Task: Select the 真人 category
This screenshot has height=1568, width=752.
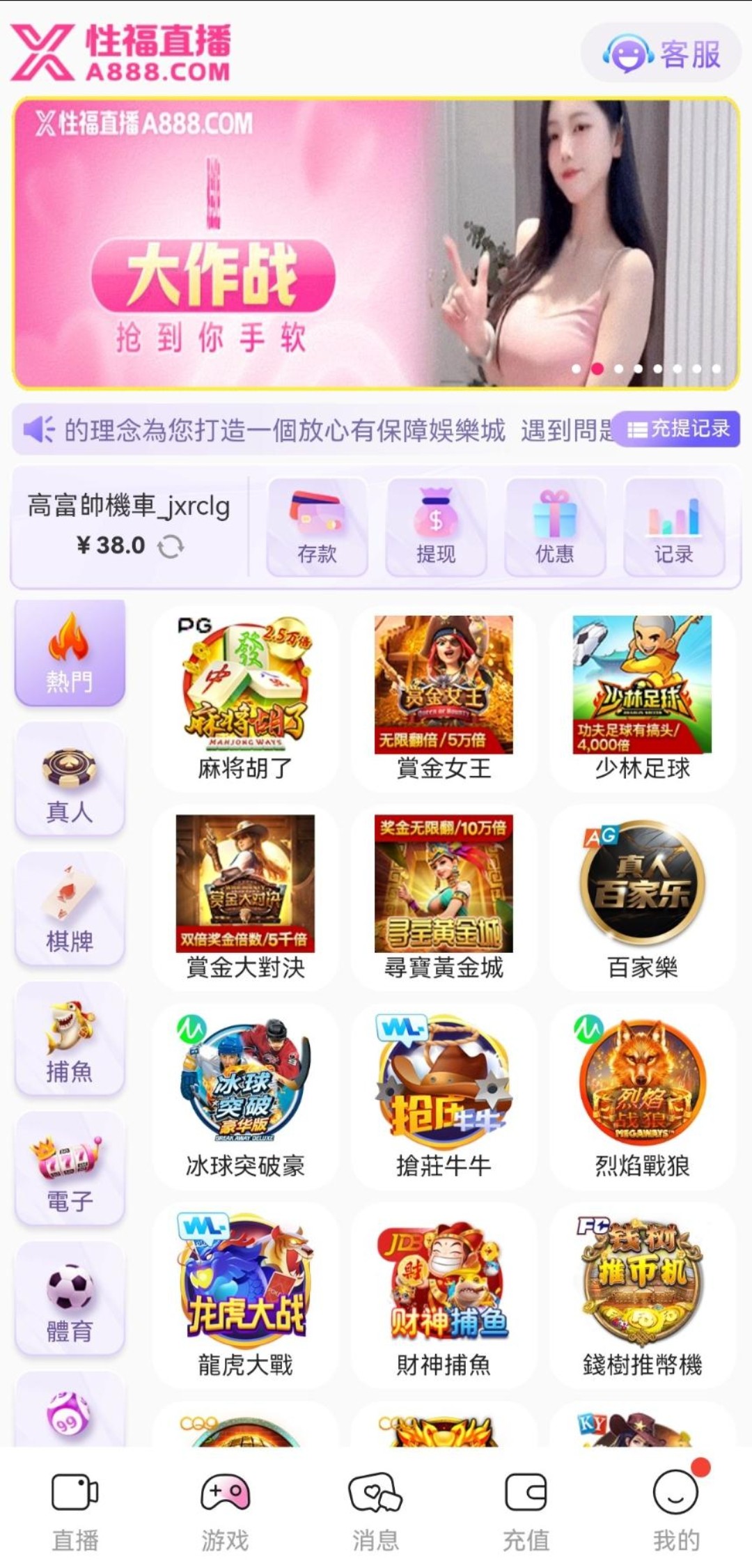Action: 70,782
